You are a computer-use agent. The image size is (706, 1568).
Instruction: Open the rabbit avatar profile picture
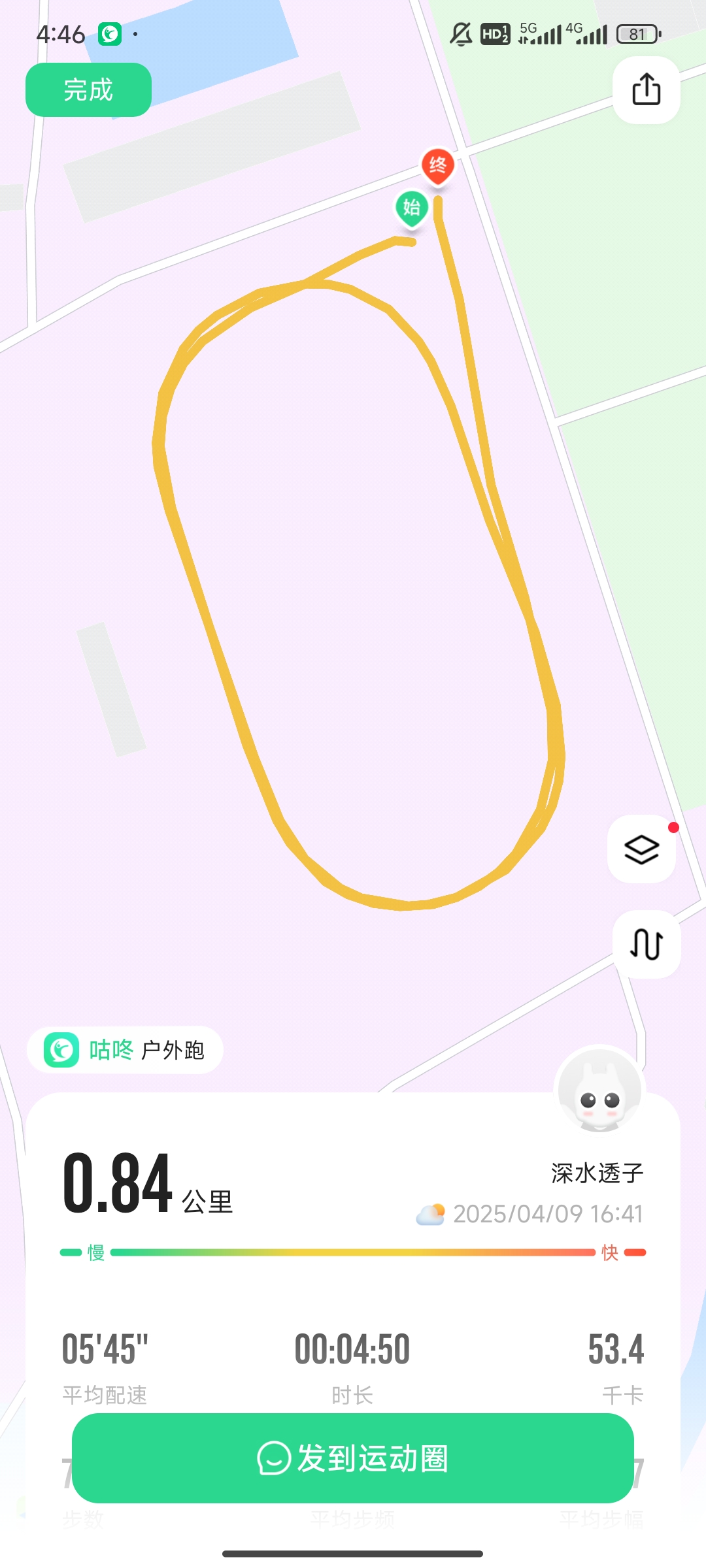pos(599,1090)
